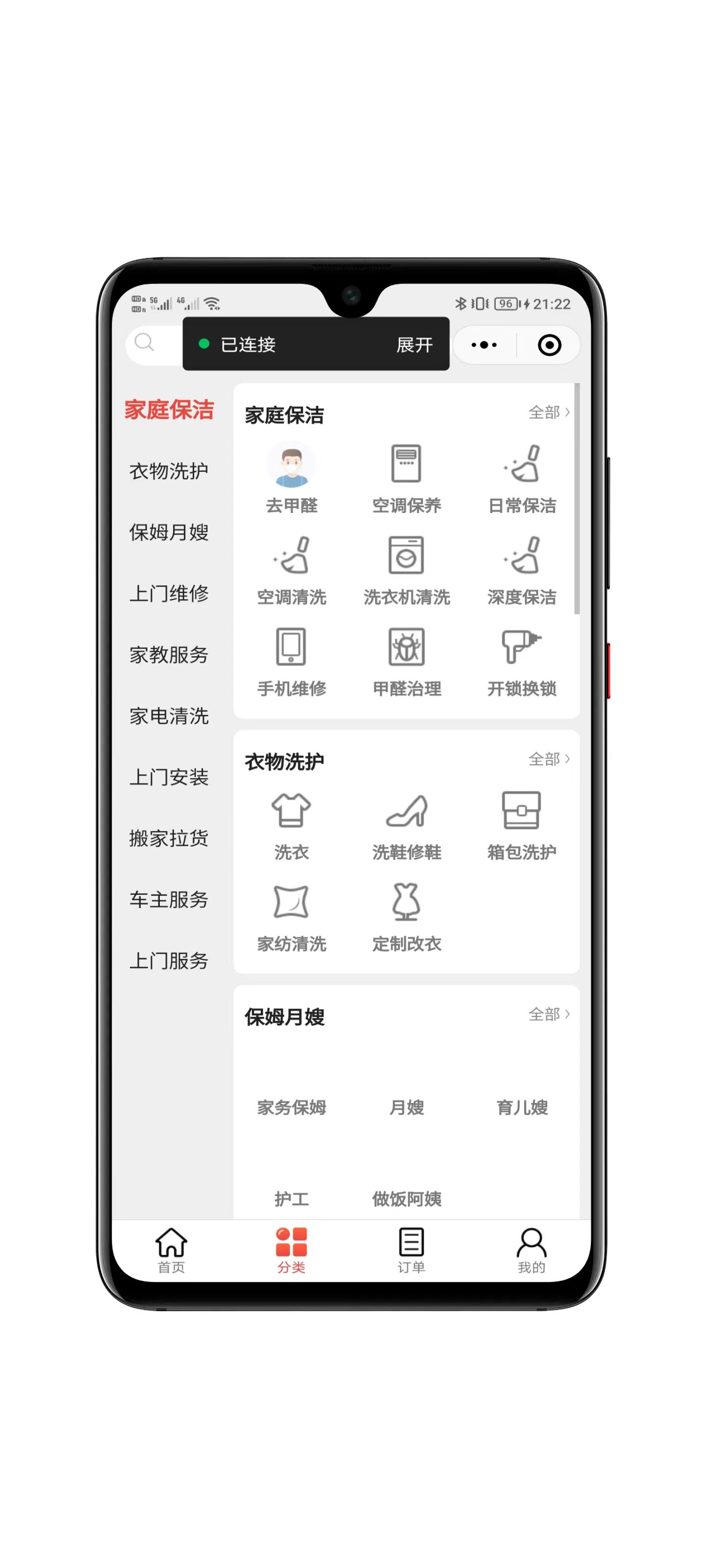Open the 搬家拉货 category

[x=169, y=838]
